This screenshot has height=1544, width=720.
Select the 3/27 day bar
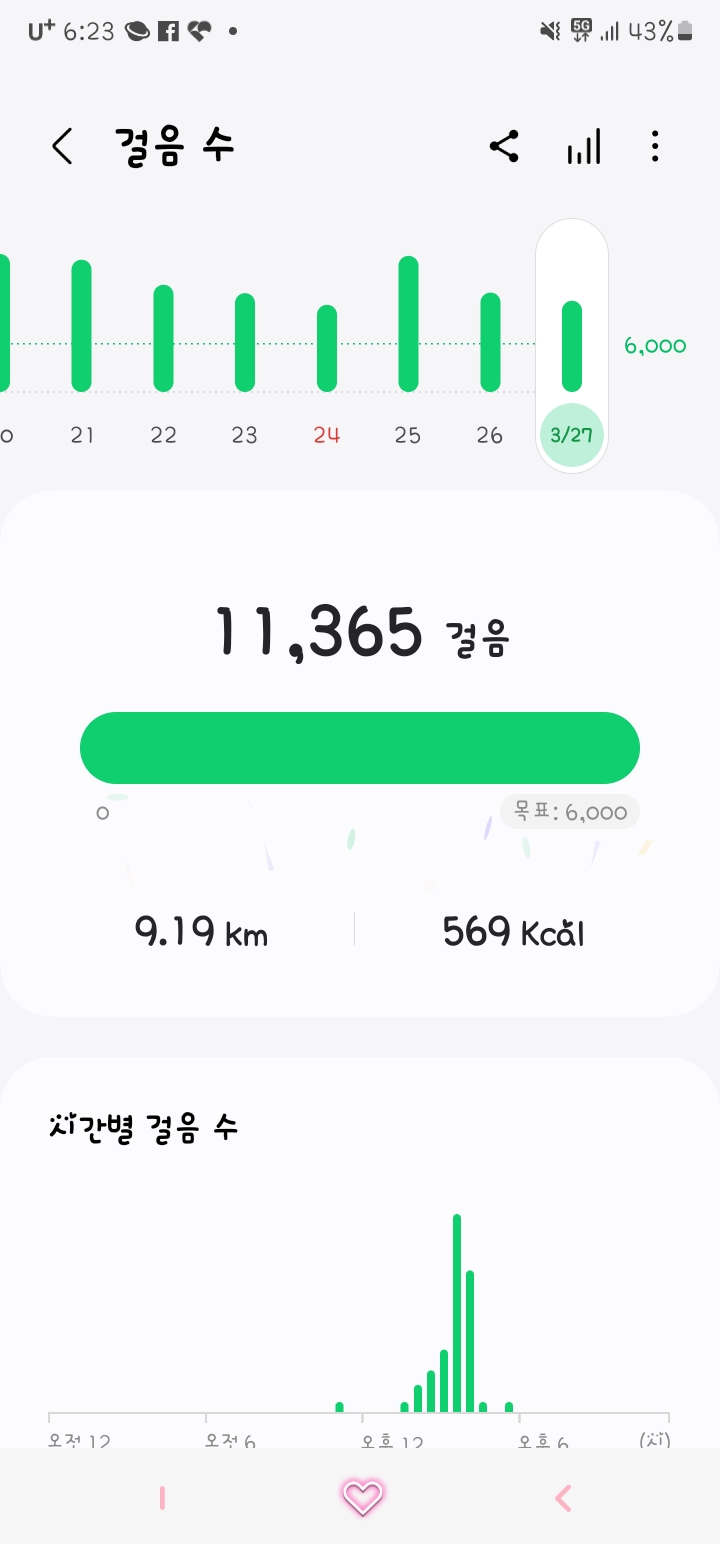(572, 345)
